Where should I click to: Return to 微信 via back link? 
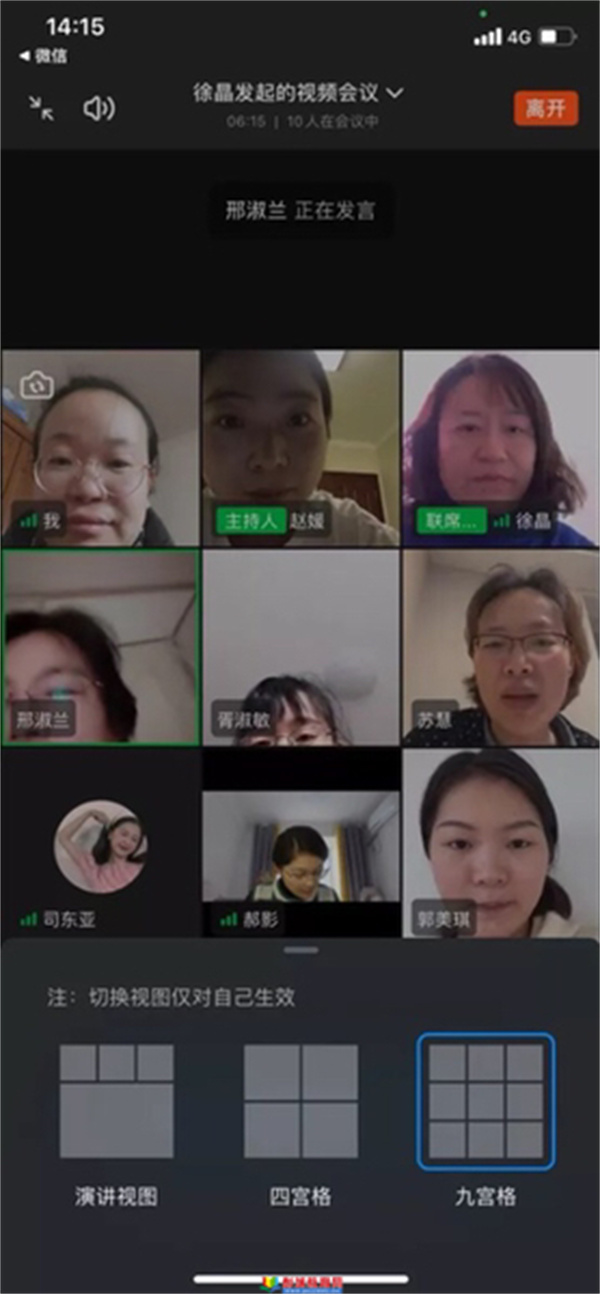pos(44,56)
